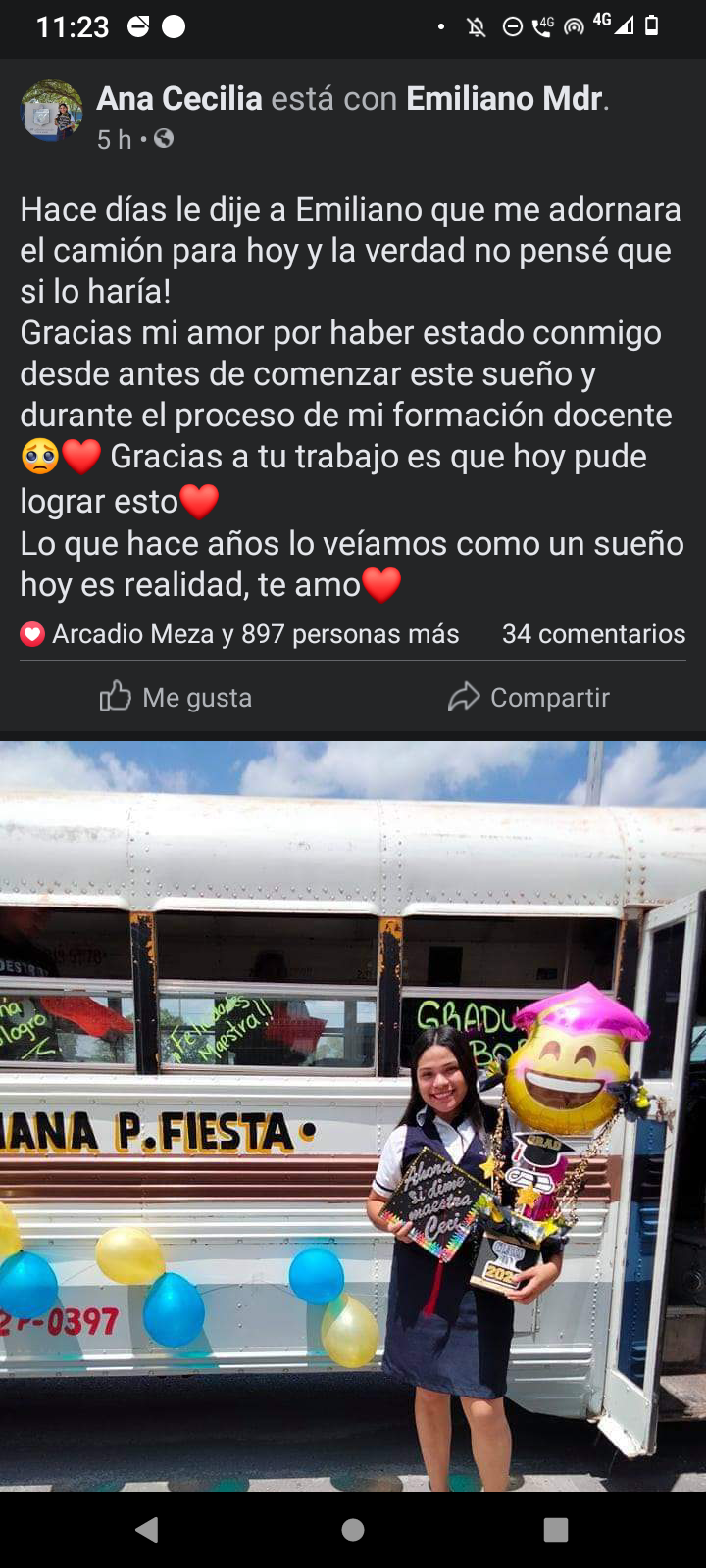Go back with the system back button
Screen dimensions: 706x1568
147,1529
